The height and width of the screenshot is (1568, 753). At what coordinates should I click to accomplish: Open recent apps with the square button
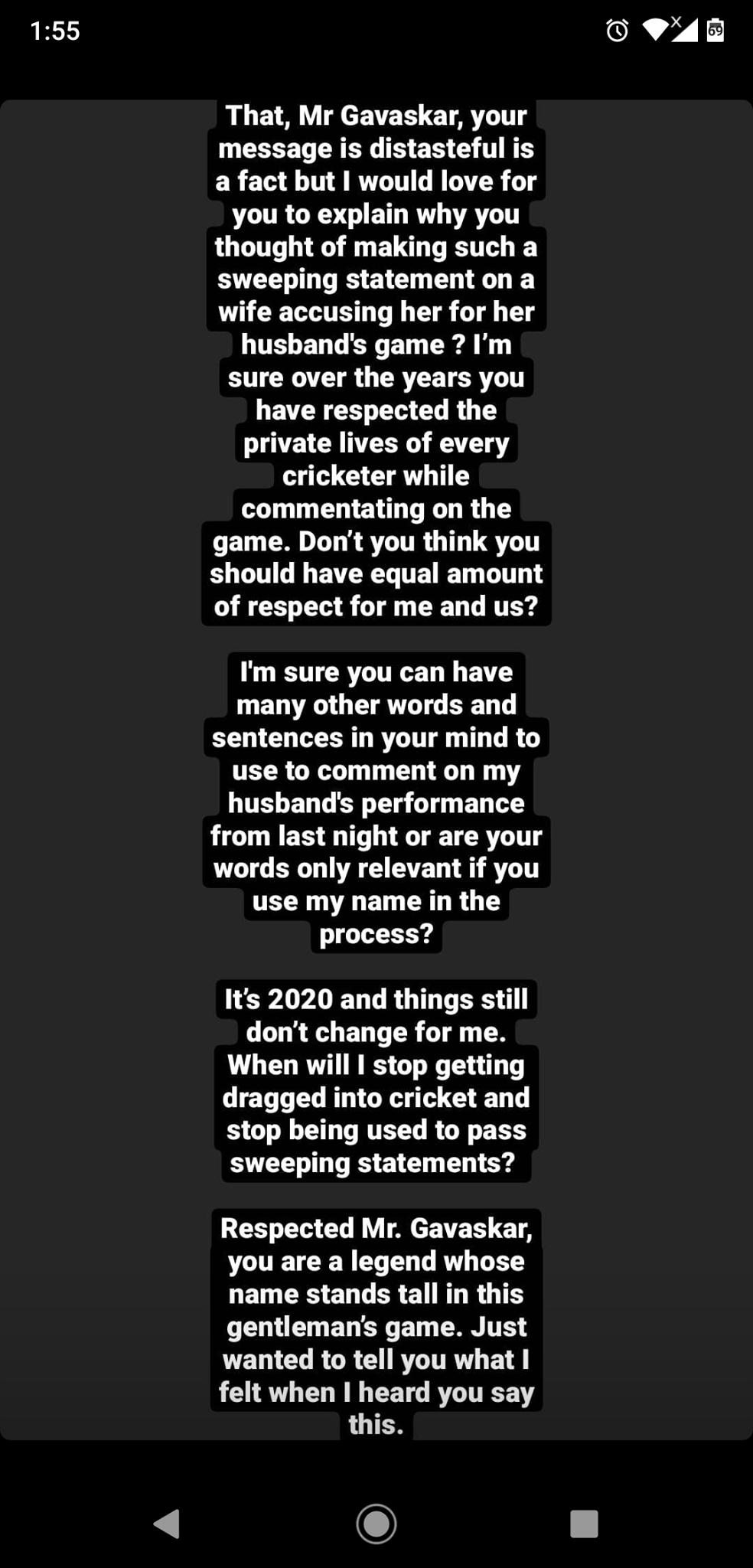click(x=584, y=1524)
